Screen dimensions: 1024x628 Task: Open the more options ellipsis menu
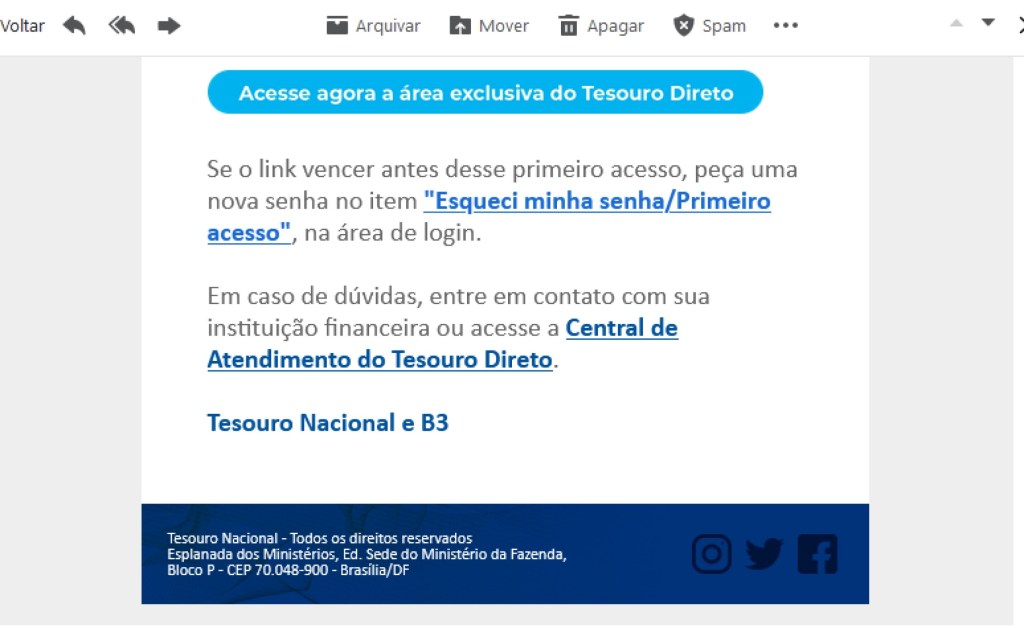(x=786, y=26)
